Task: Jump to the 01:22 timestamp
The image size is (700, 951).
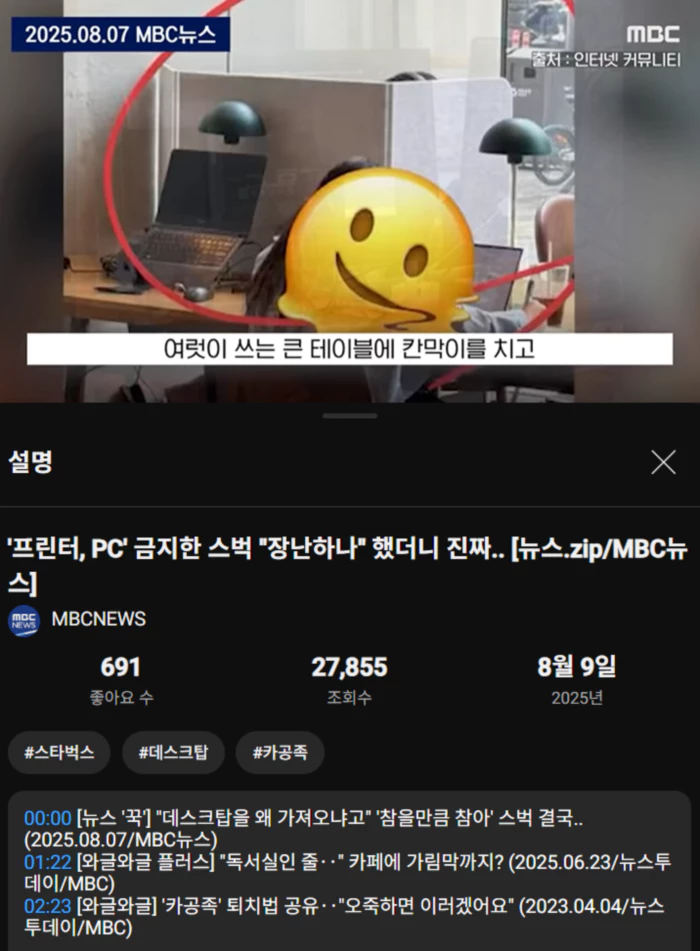Action: (47, 862)
